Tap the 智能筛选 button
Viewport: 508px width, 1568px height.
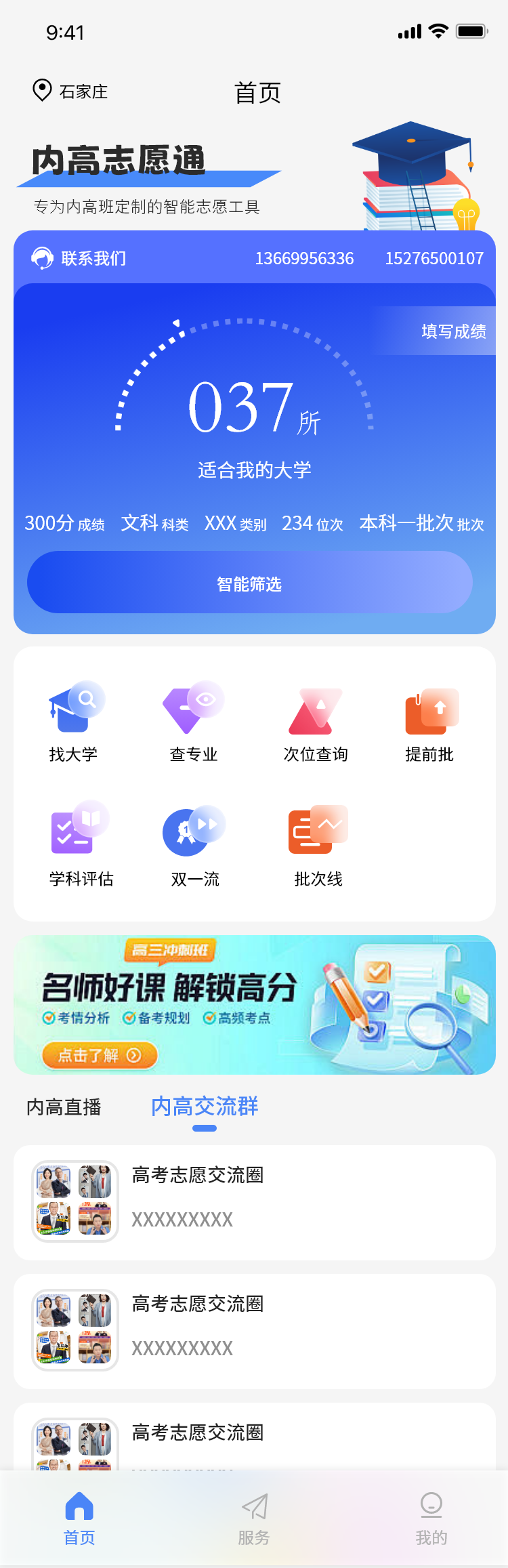[249, 583]
